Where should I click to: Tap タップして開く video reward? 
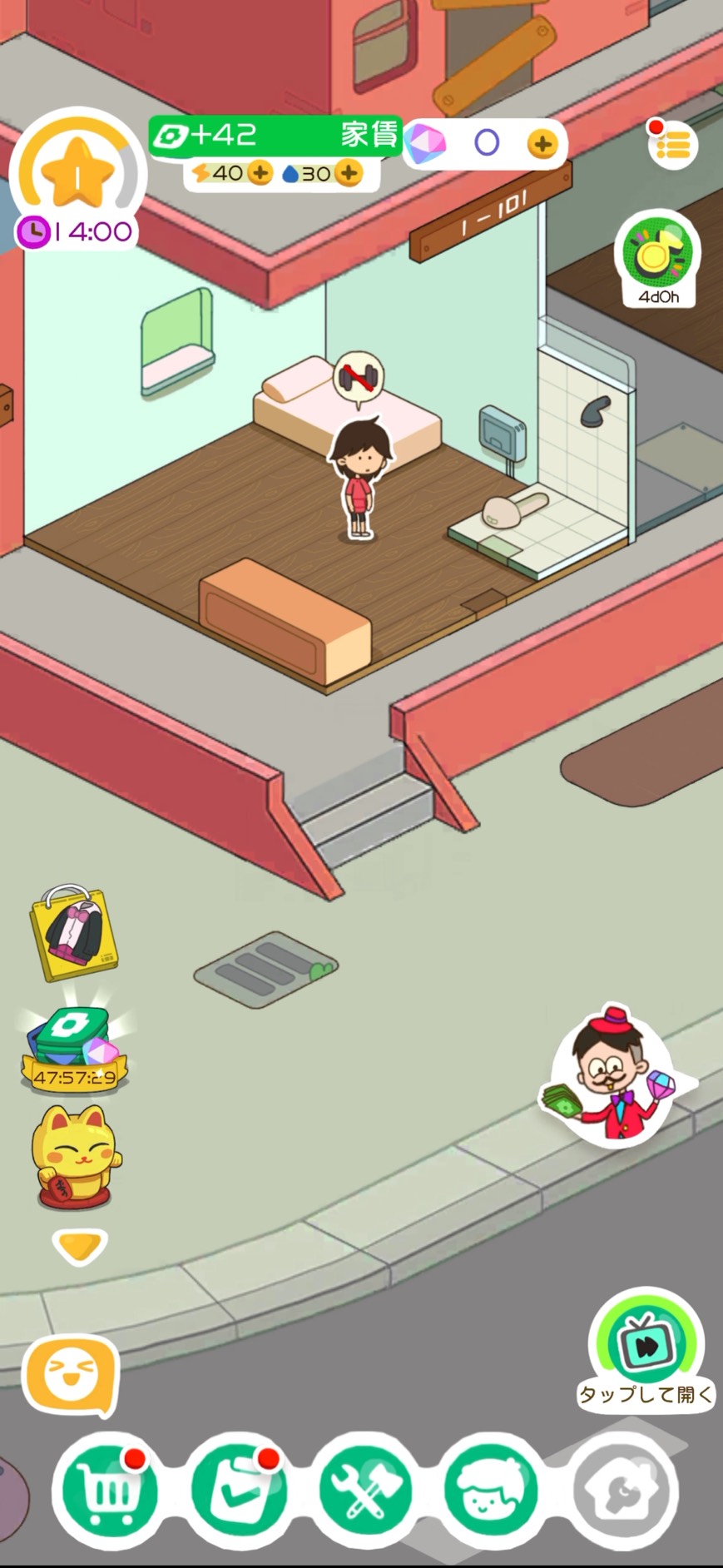point(646,1348)
